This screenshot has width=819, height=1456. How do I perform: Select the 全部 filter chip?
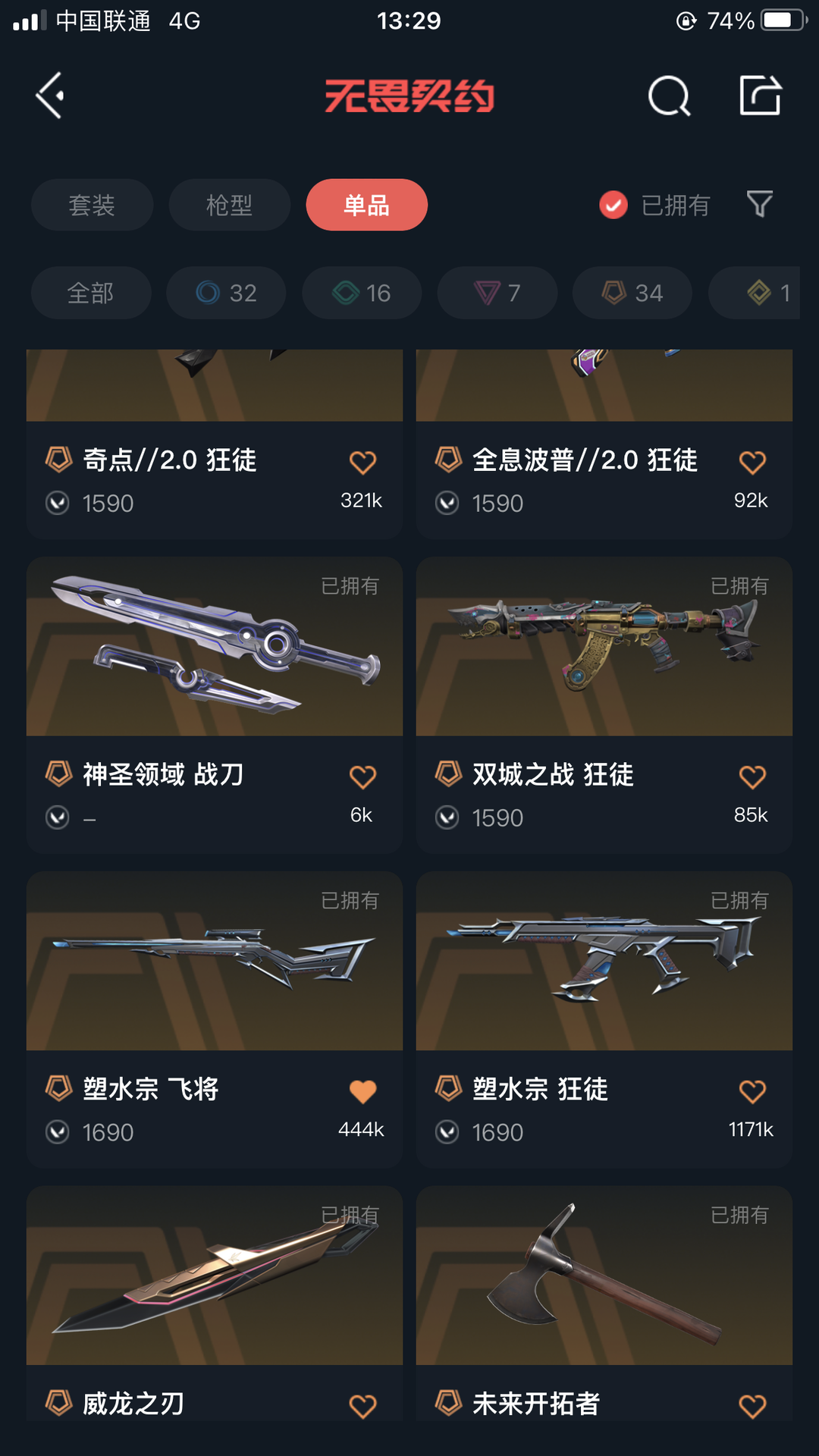tap(91, 293)
